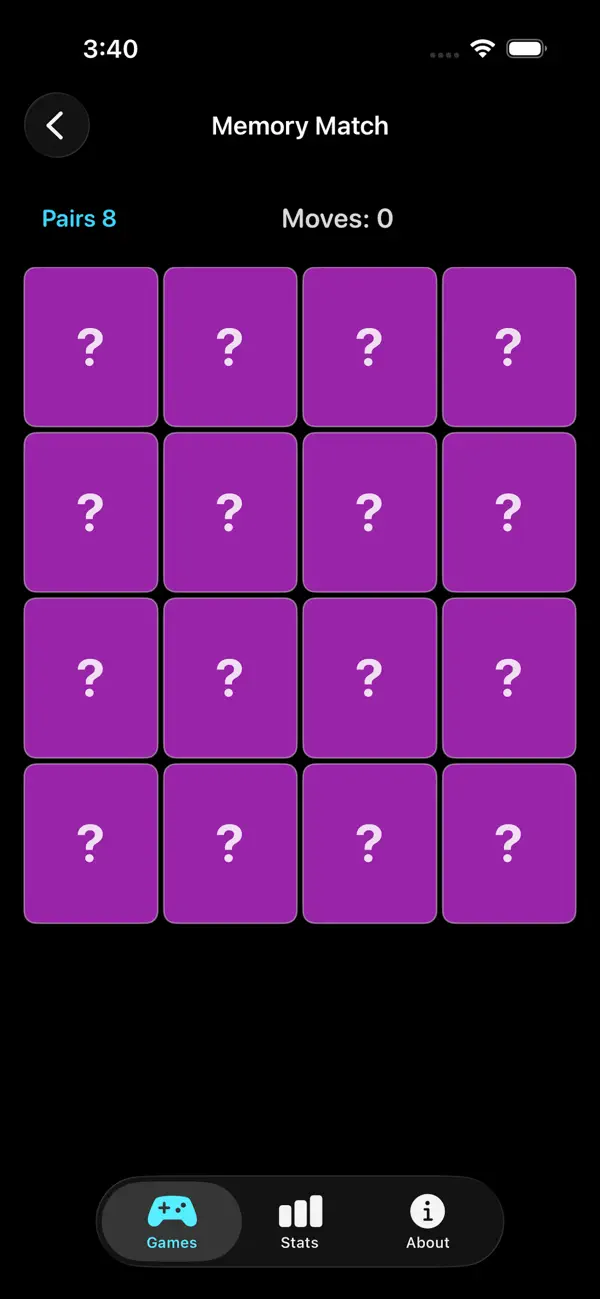Open the About tab
The width and height of the screenshot is (600, 1299).
click(428, 1222)
